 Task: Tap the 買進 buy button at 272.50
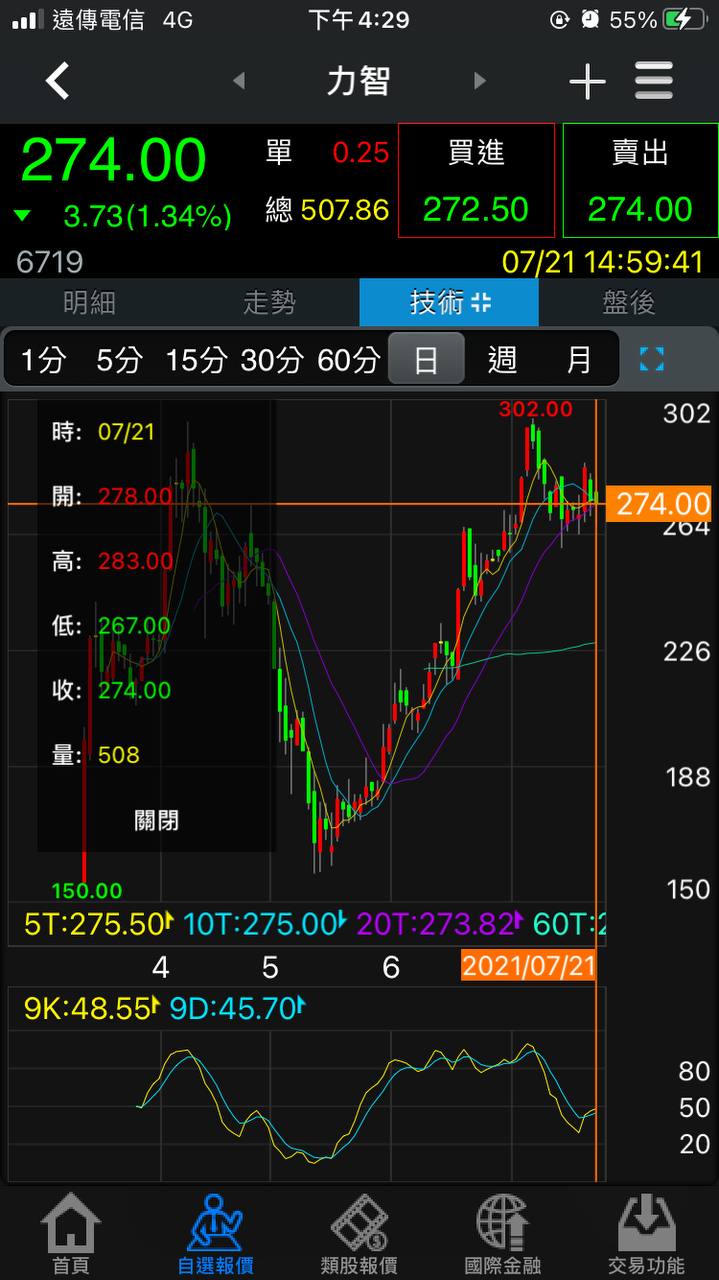pyautogui.click(x=476, y=181)
